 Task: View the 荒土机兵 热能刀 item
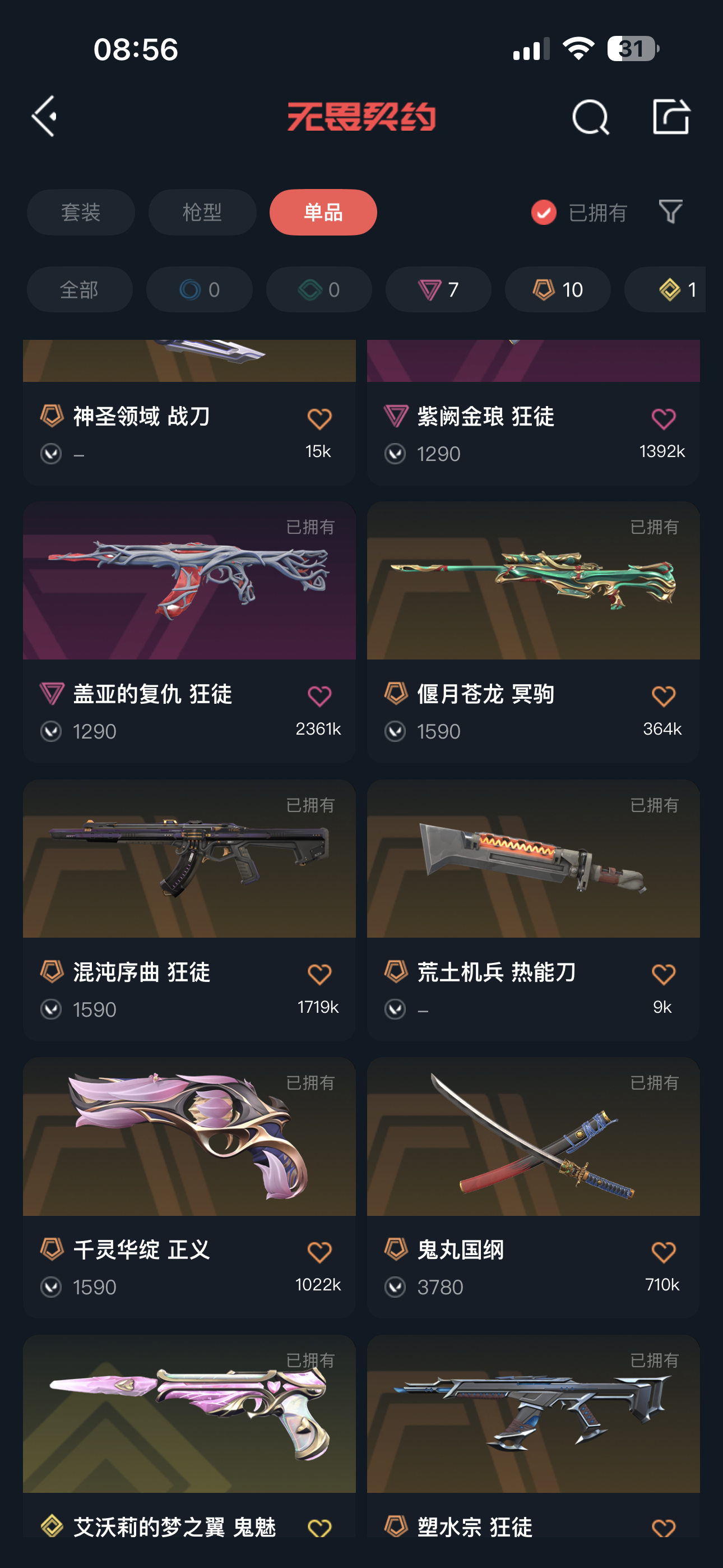tap(533, 910)
